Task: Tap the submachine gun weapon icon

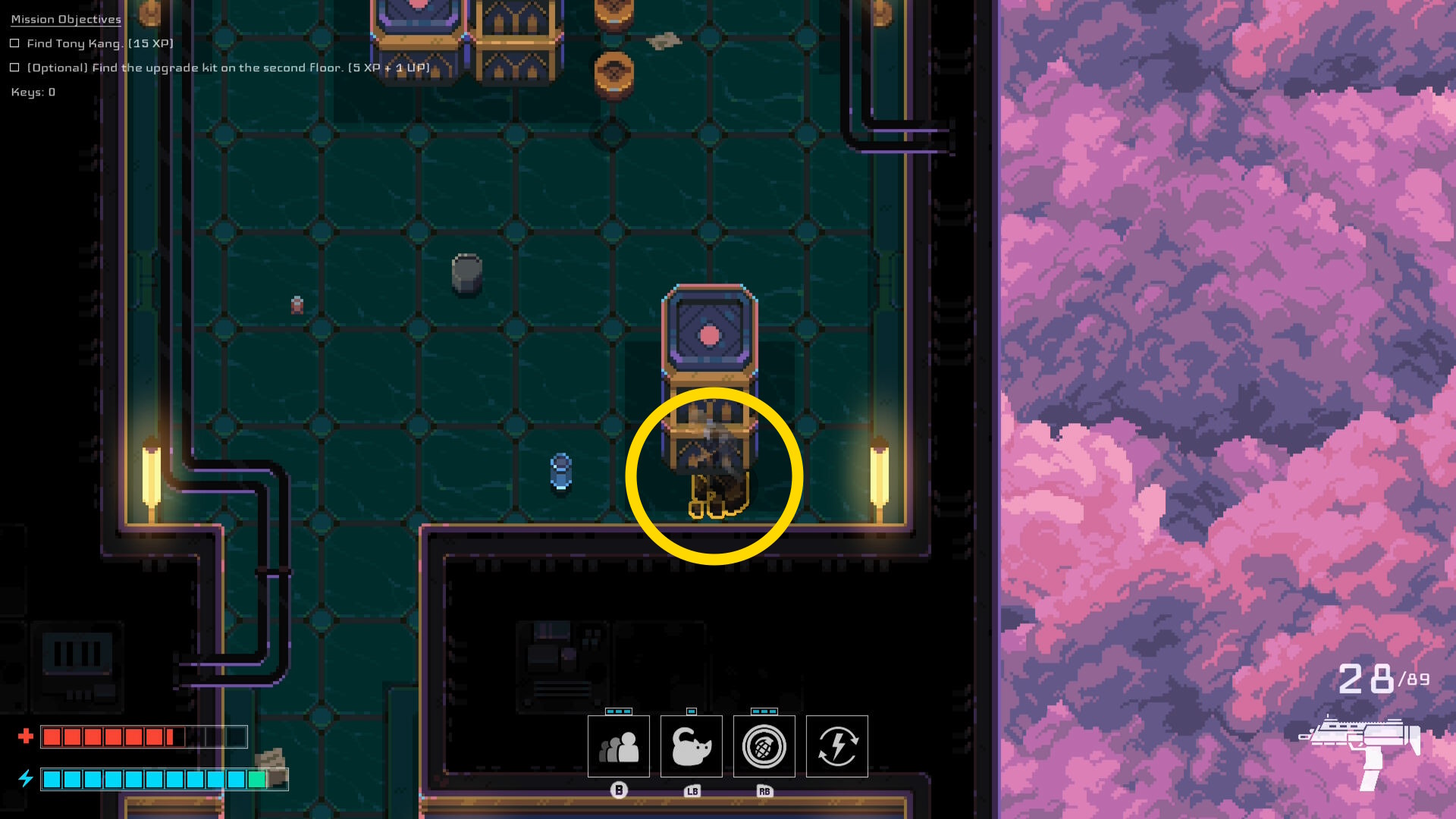Action: [1361, 747]
